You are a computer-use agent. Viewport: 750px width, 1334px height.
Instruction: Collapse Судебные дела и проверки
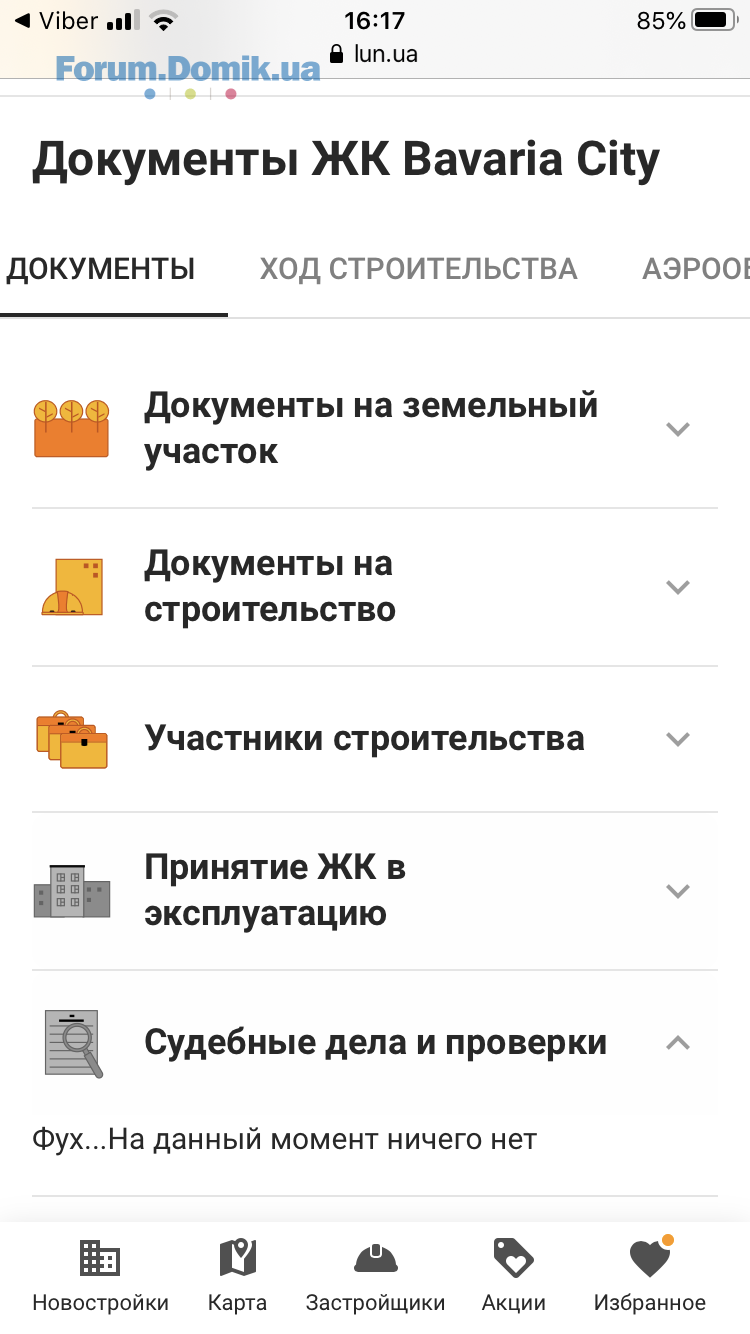[x=375, y=1043]
